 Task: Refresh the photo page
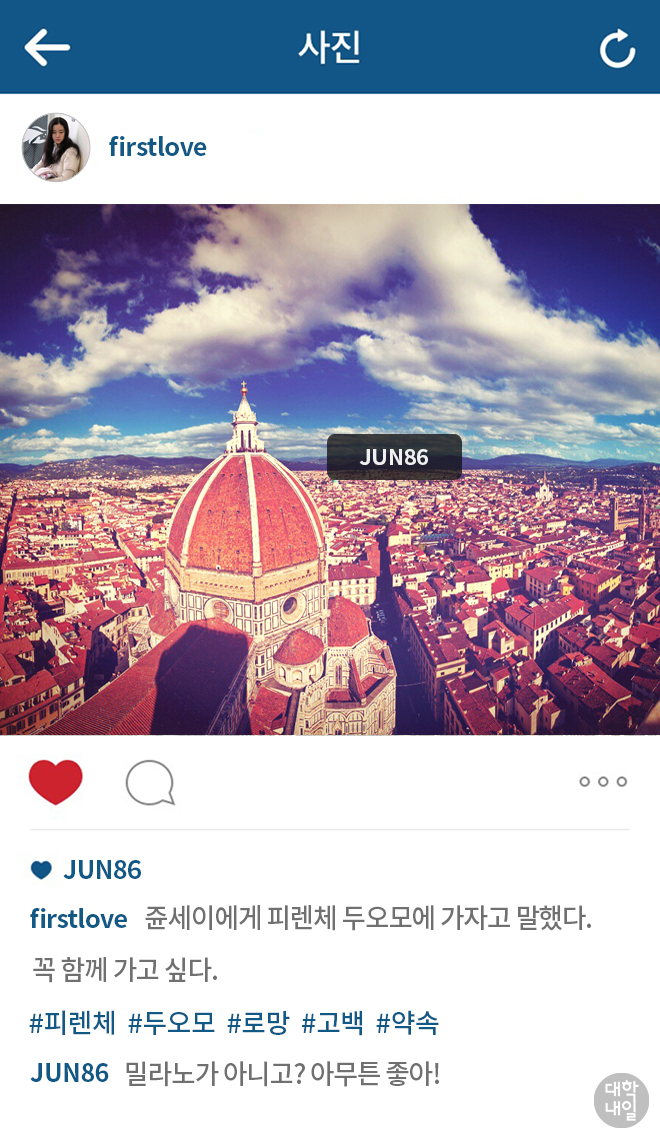617,49
